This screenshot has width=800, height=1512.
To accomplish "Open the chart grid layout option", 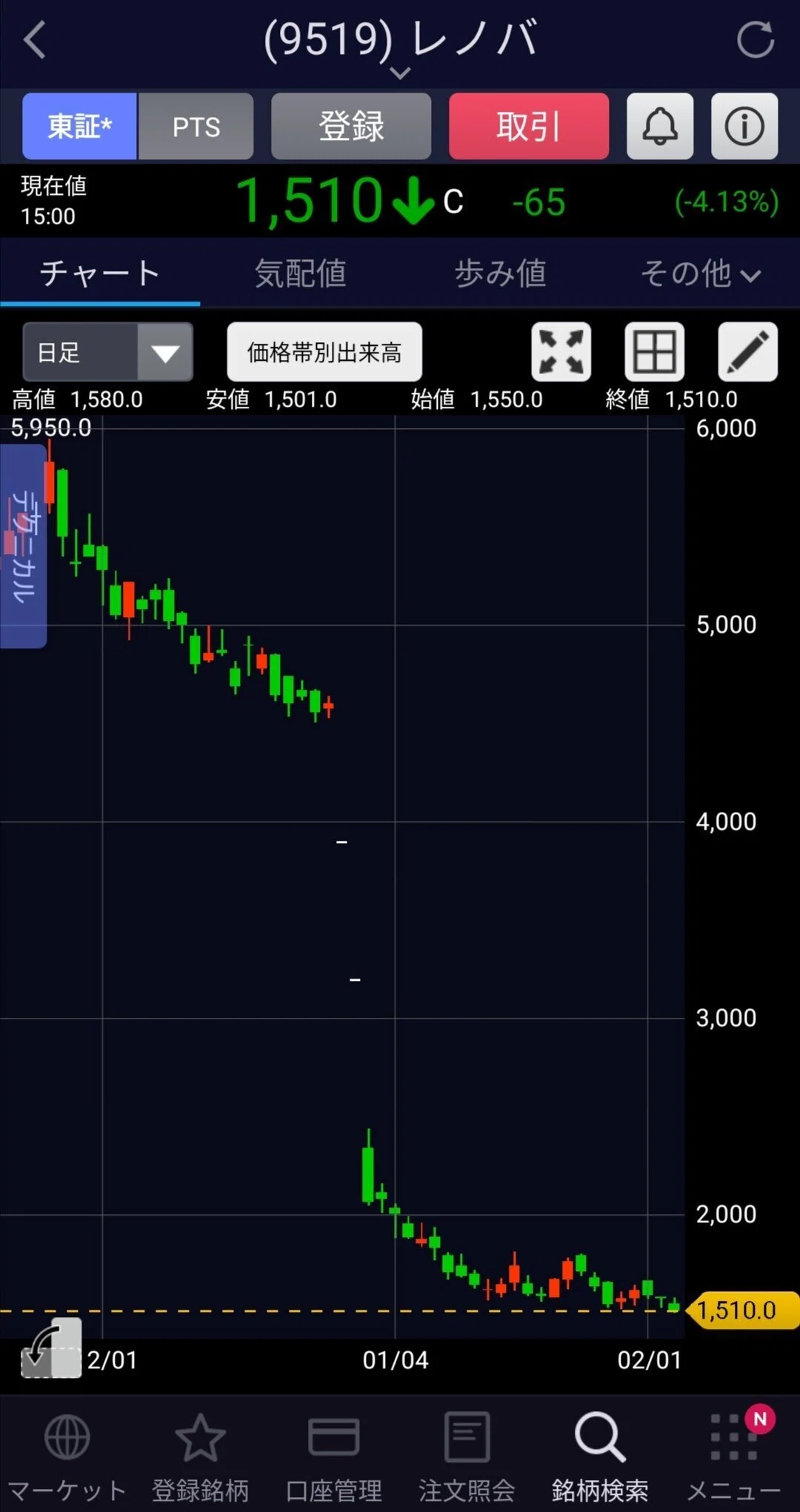I will pos(655,352).
